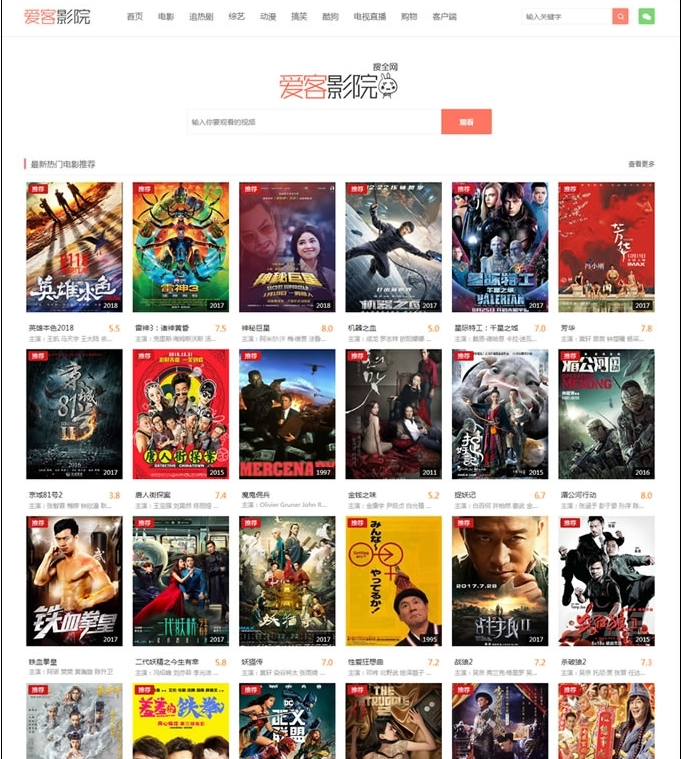Tap the 输入你要观看的视频 search box
The image size is (682, 759).
click(x=313, y=122)
